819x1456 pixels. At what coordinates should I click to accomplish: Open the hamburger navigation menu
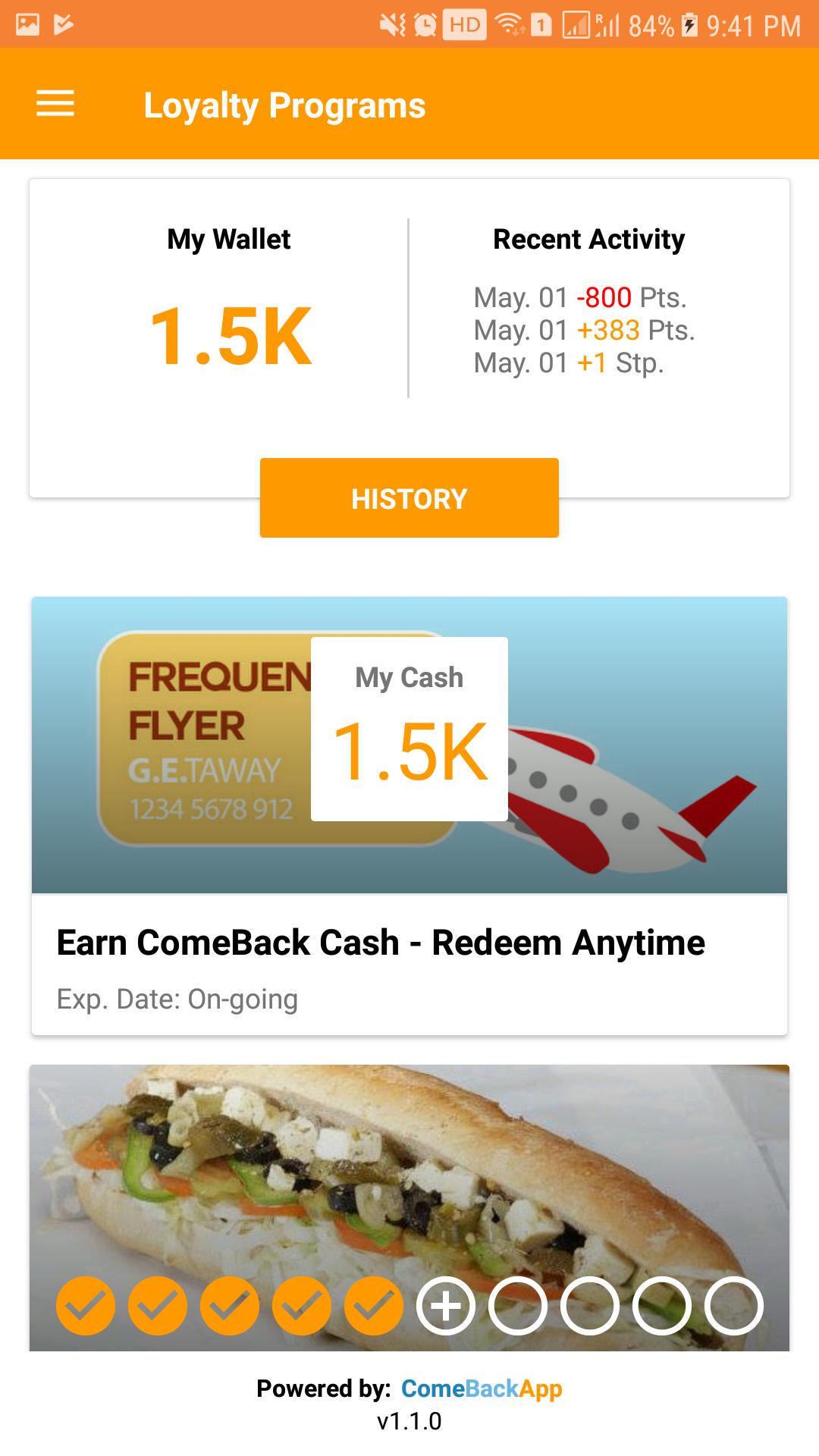point(55,104)
